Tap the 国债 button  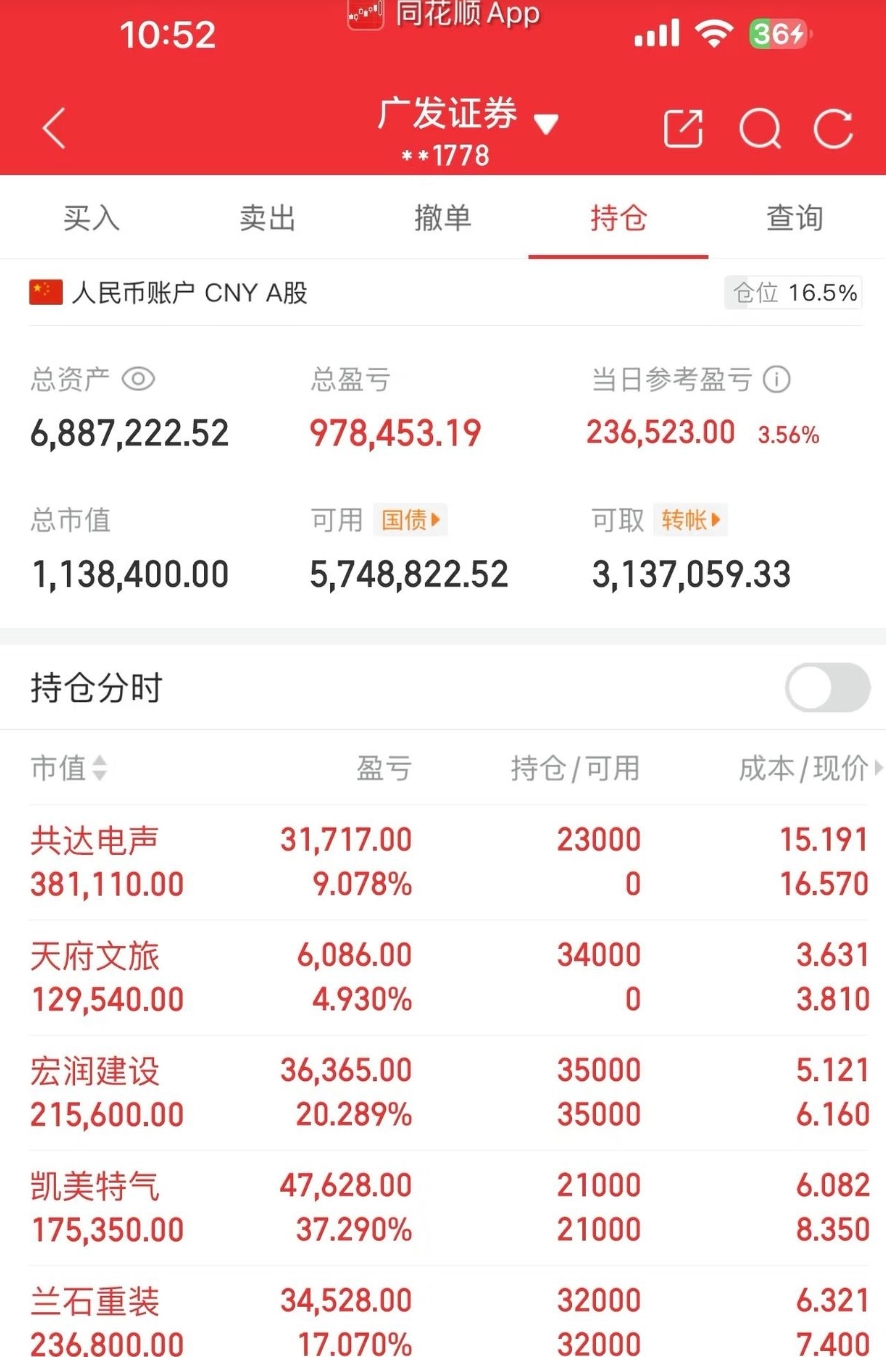click(x=410, y=520)
